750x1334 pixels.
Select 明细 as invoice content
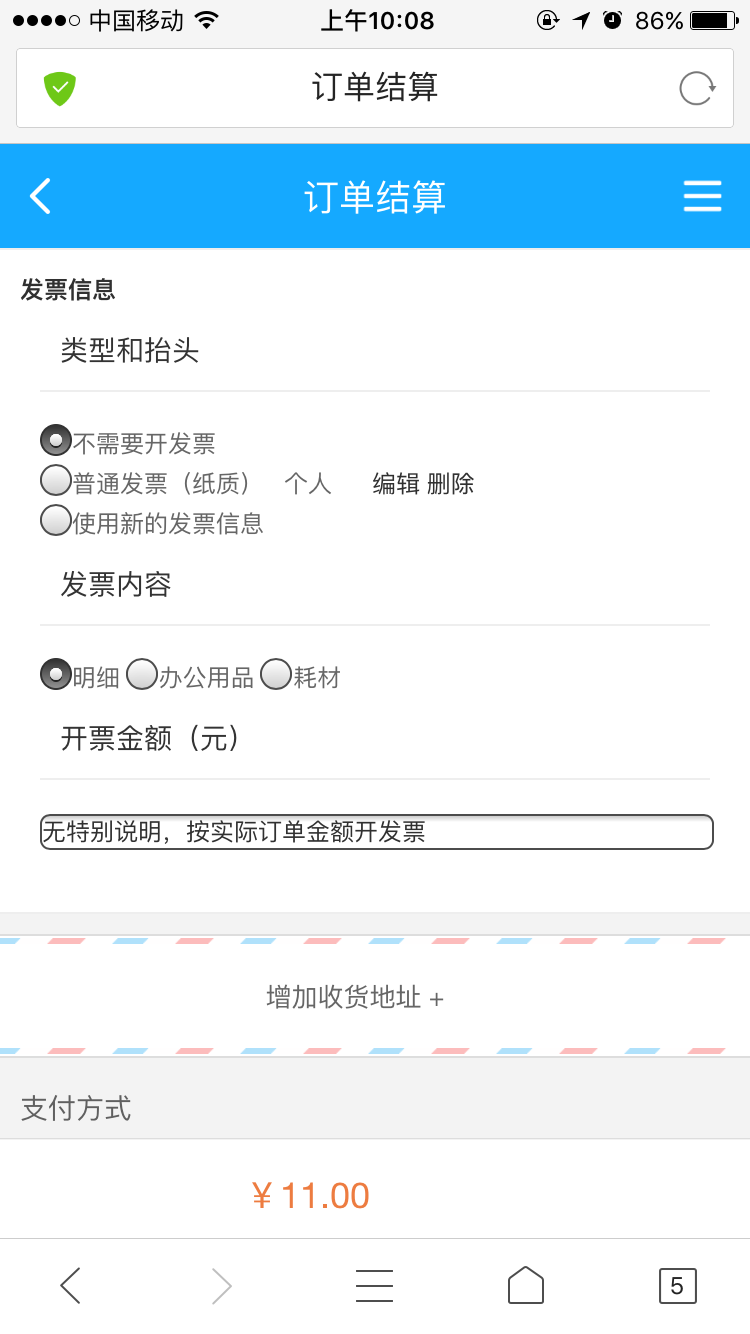click(x=55, y=675)
